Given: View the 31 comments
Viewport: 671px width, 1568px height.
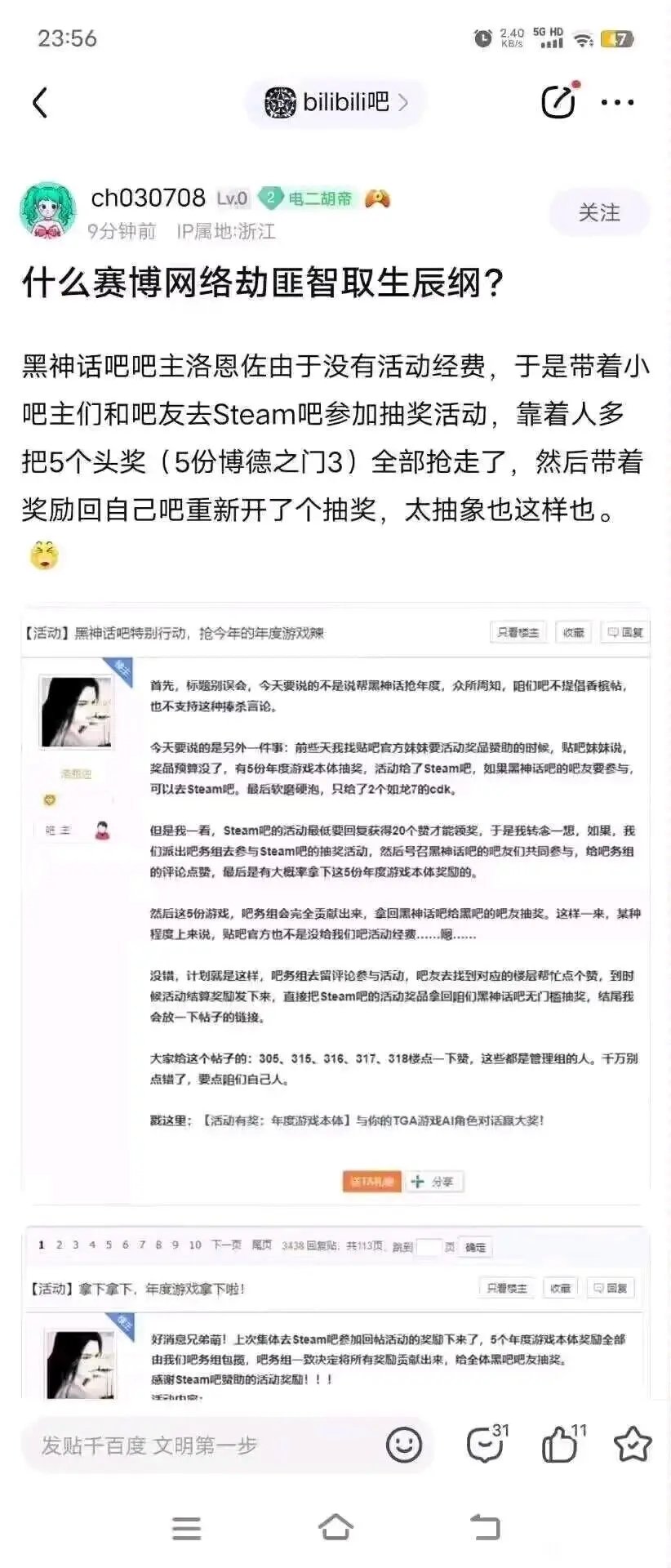Looking at the screenshot, I should tap(486, 1445).
